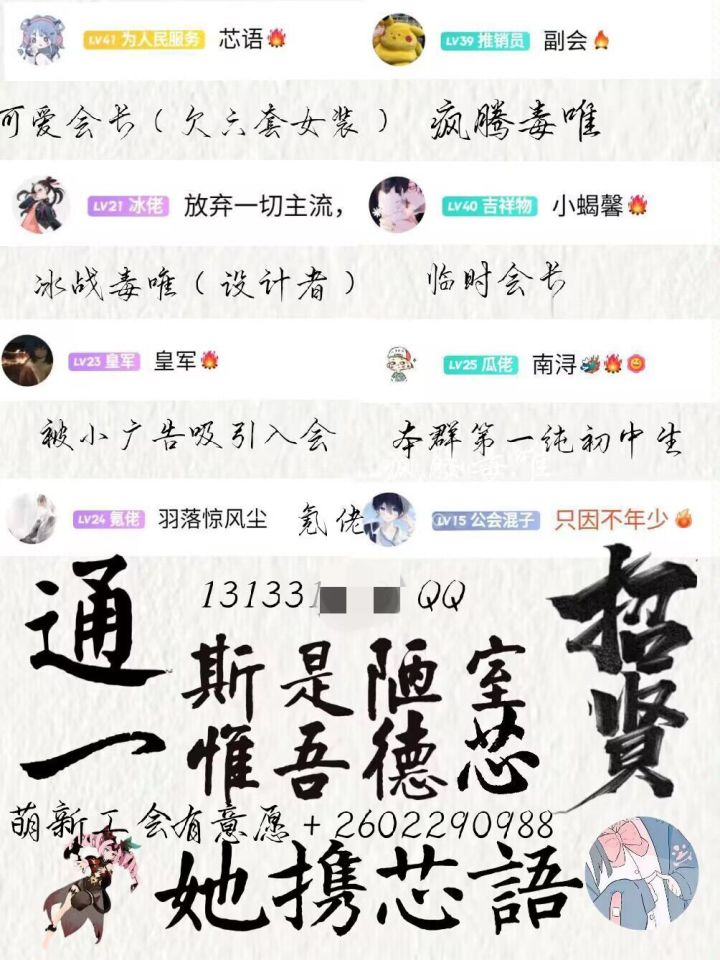The image size is (720, 960).
Task: Open 小蝎馨's avatar picture
Action: tap(395, 203)
